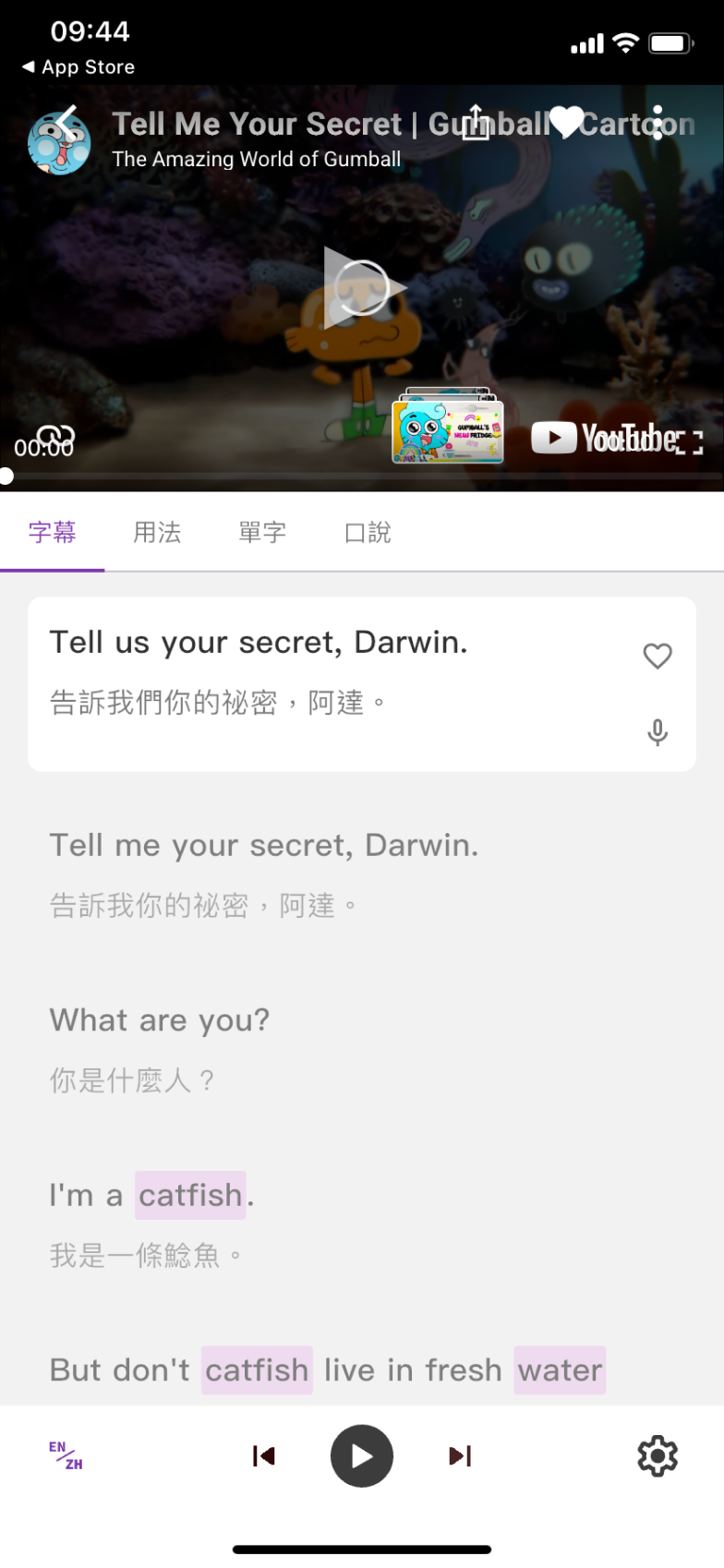Open video on YouTube
724x1568 pixels.
pyautogui.click(x=603, y=438)
